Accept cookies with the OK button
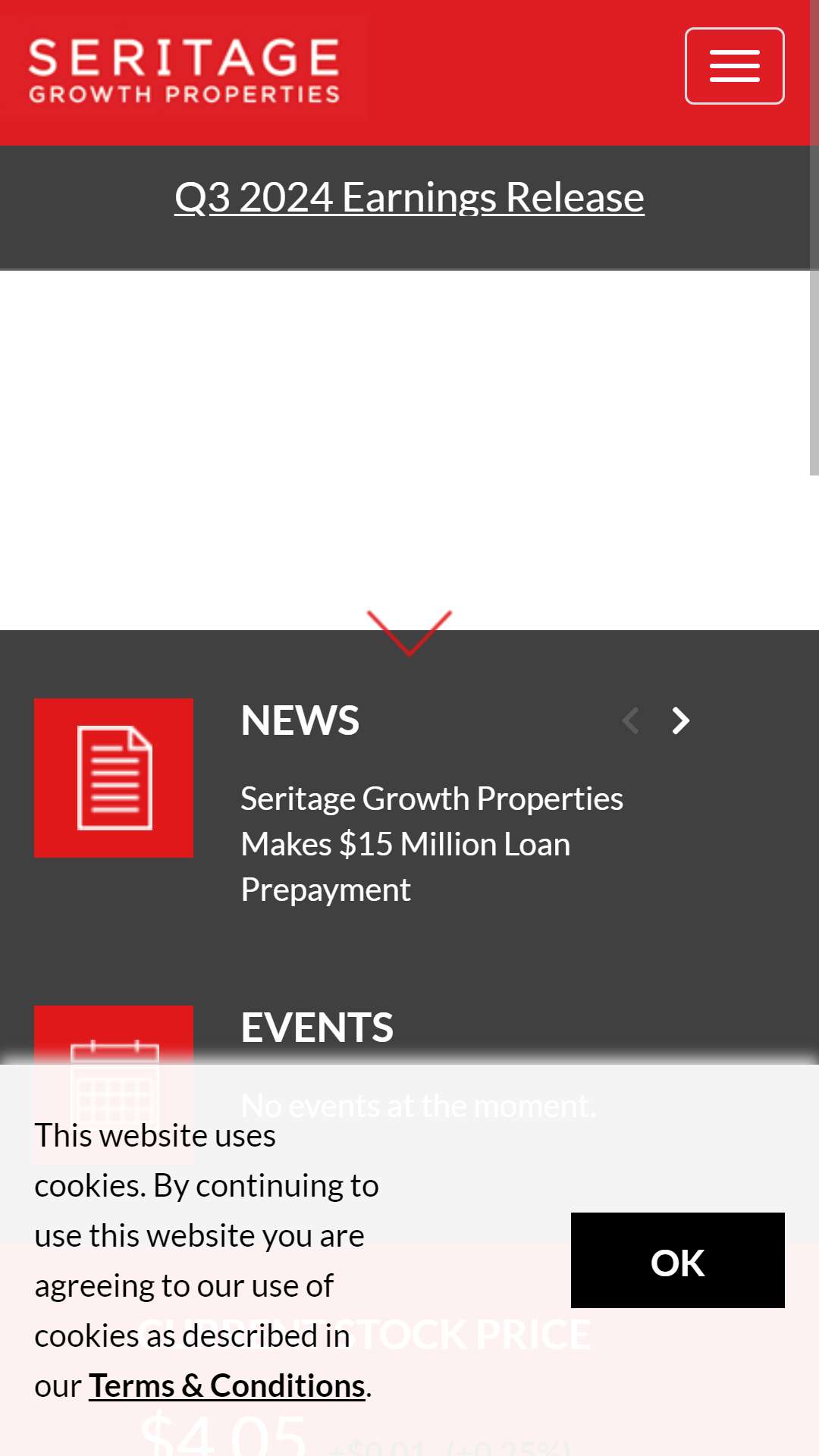This screenshot has height=1456, width=819. tap(678, 1260)
